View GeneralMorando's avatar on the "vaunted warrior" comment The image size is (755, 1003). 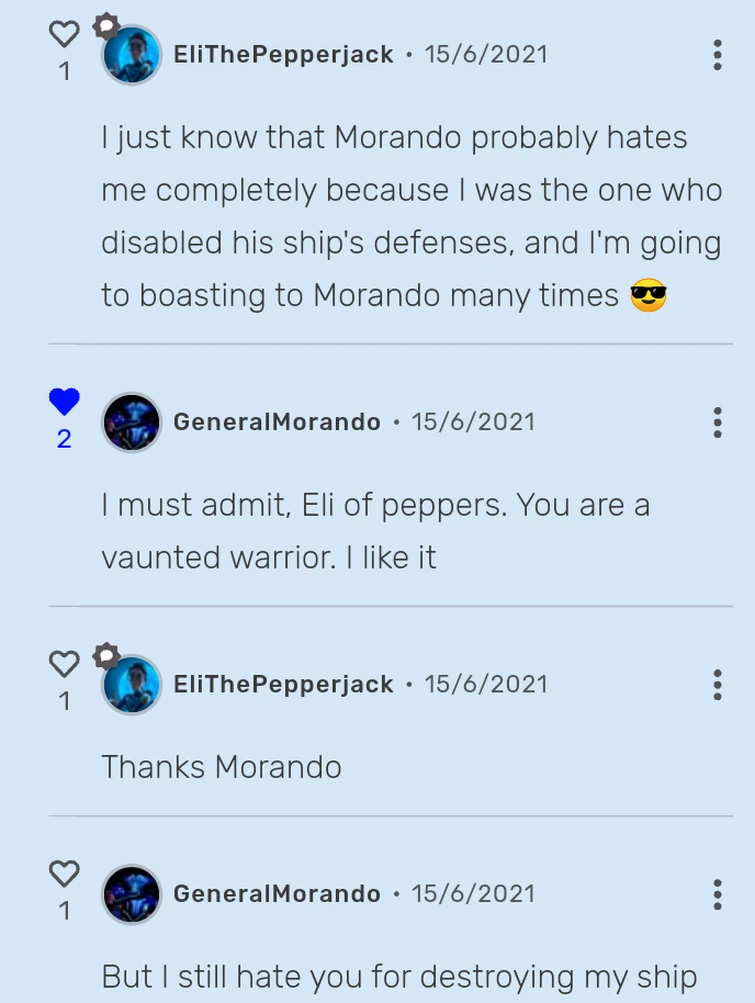132,423
